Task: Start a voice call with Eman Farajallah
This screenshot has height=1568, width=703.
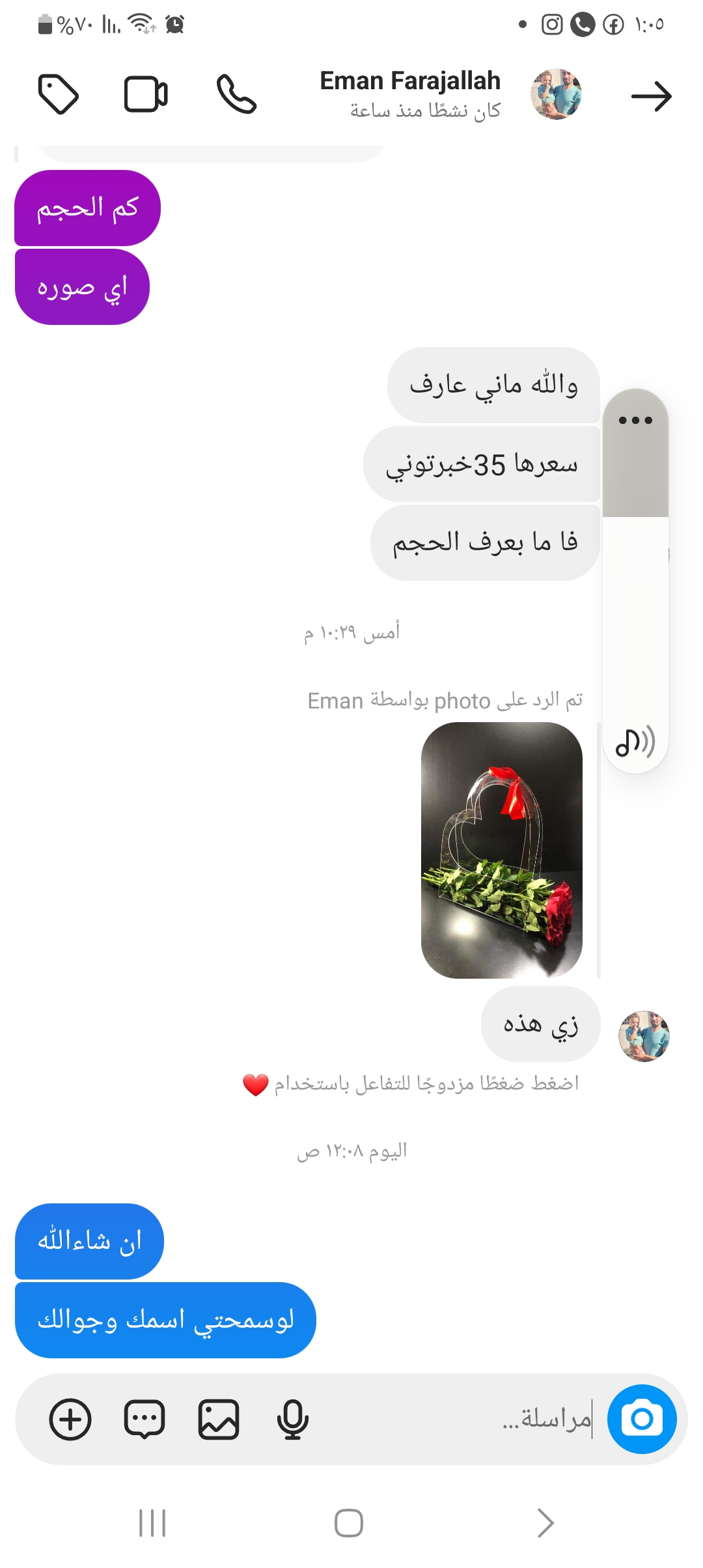Action: coord(236,95)
